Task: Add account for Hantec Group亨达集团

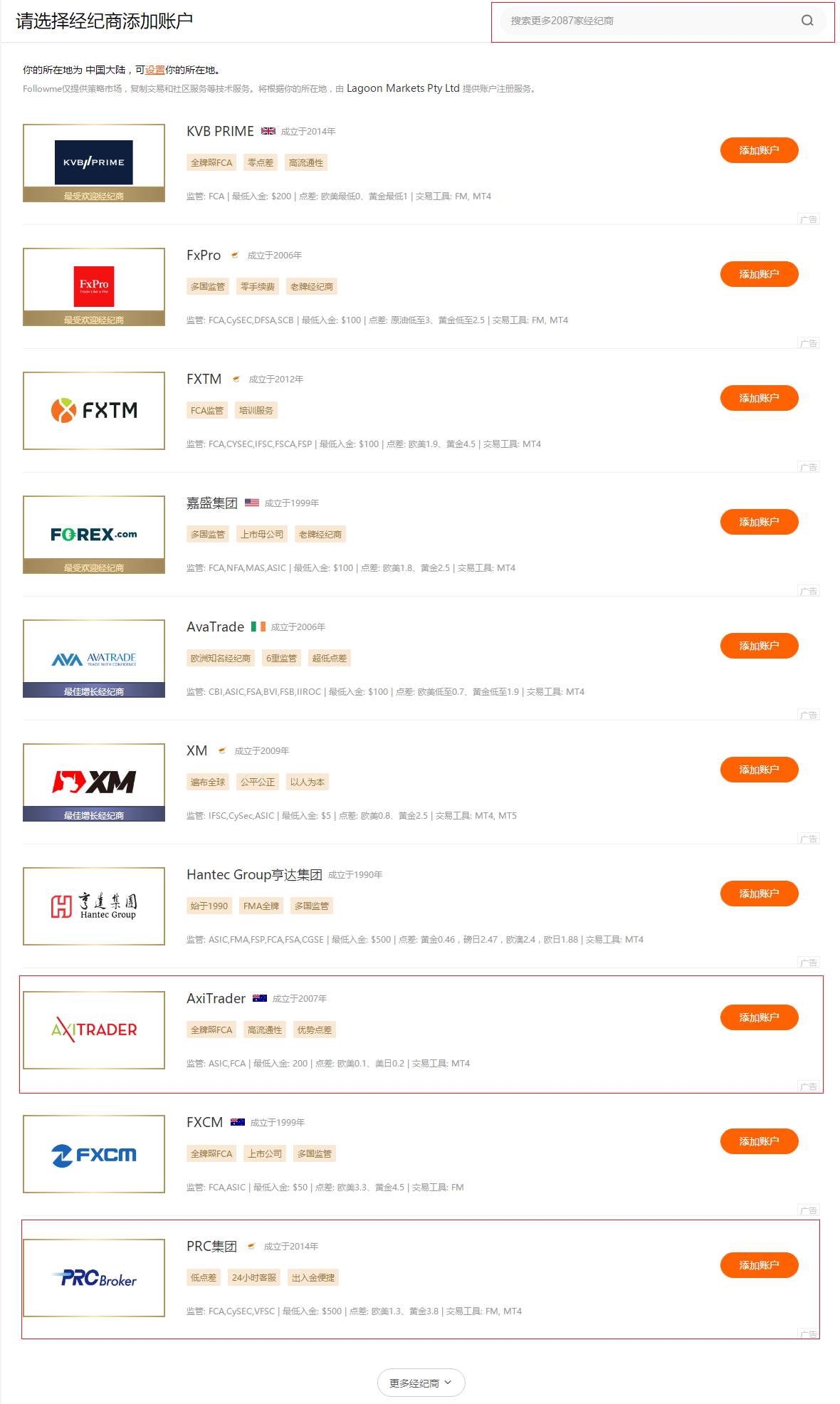Action: coord(759,894)
